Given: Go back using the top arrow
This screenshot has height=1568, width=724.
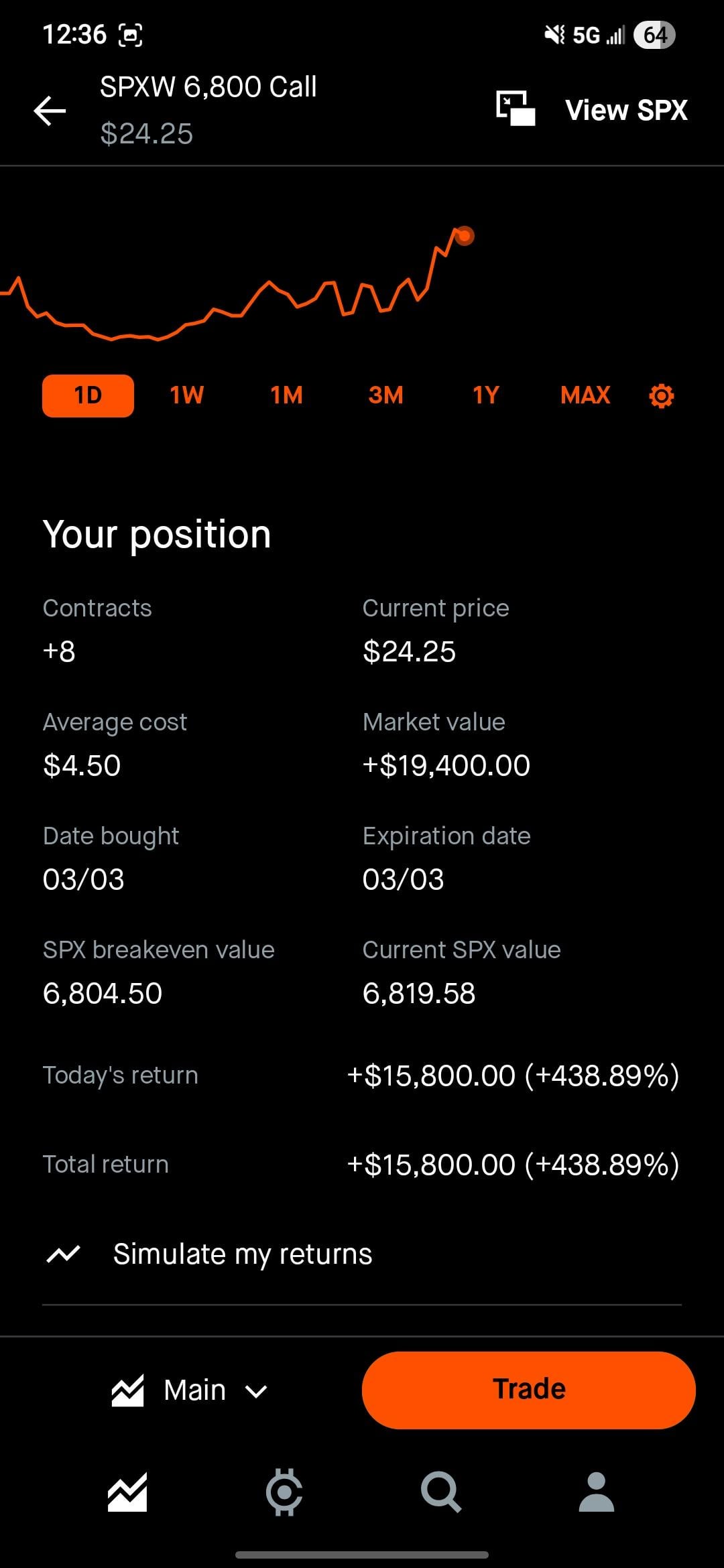Looking at the screenshot, I should coord(50,111).
